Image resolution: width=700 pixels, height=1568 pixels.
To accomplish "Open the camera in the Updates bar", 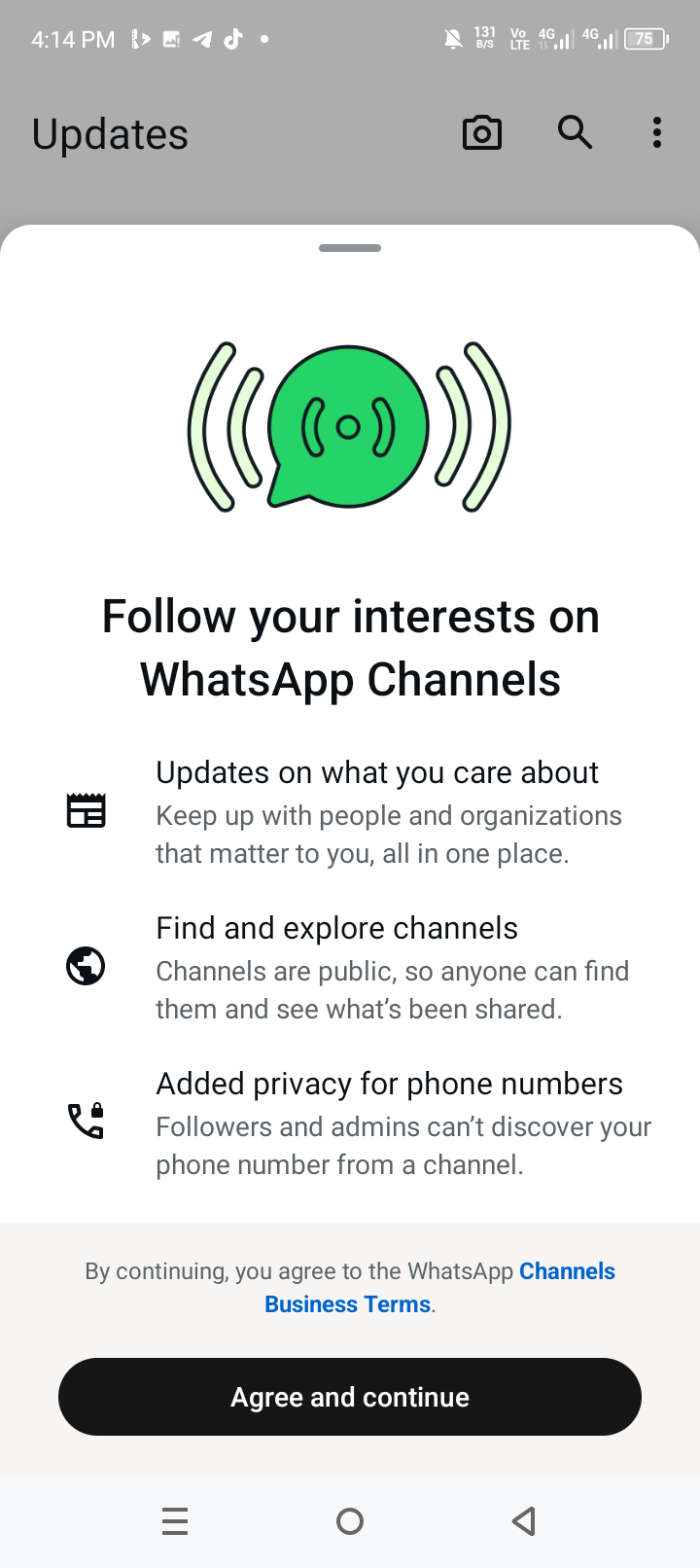I will [482, 133].
